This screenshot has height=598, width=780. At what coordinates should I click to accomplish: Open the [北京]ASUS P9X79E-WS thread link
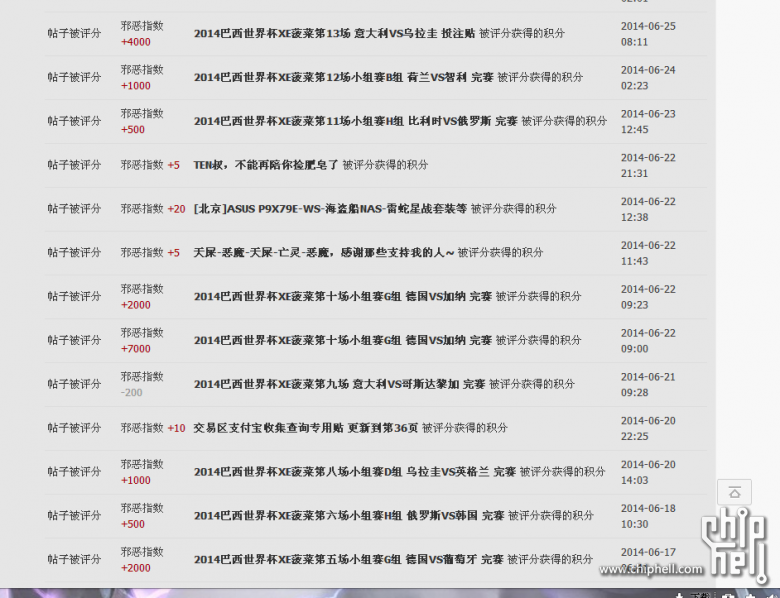coord(330,209)
